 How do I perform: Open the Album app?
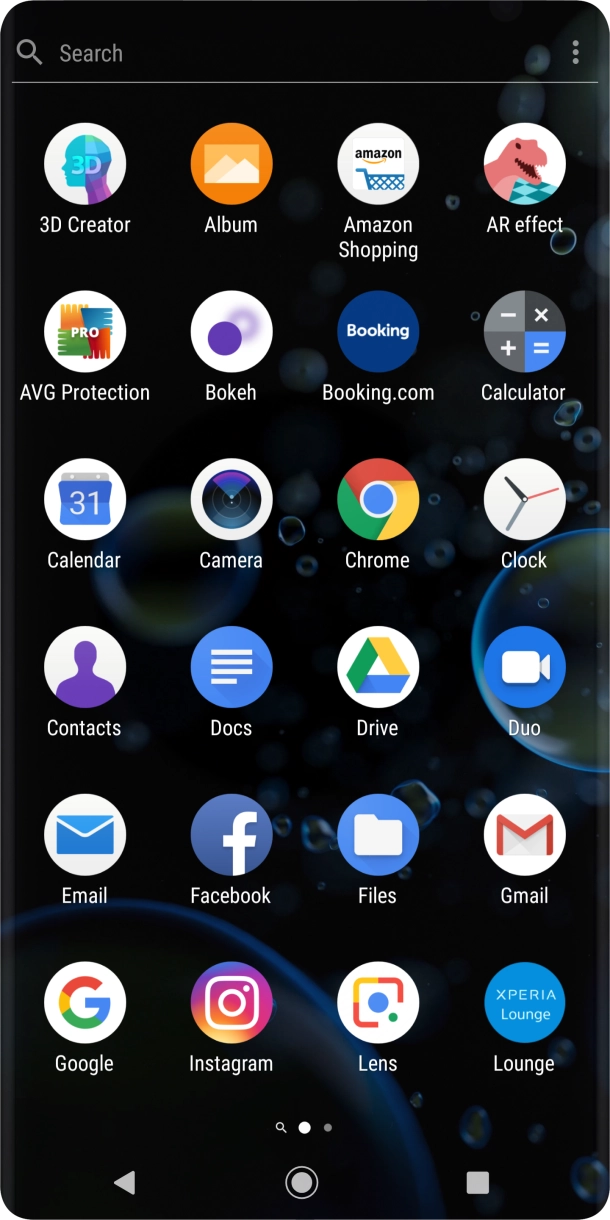point(231,164)
